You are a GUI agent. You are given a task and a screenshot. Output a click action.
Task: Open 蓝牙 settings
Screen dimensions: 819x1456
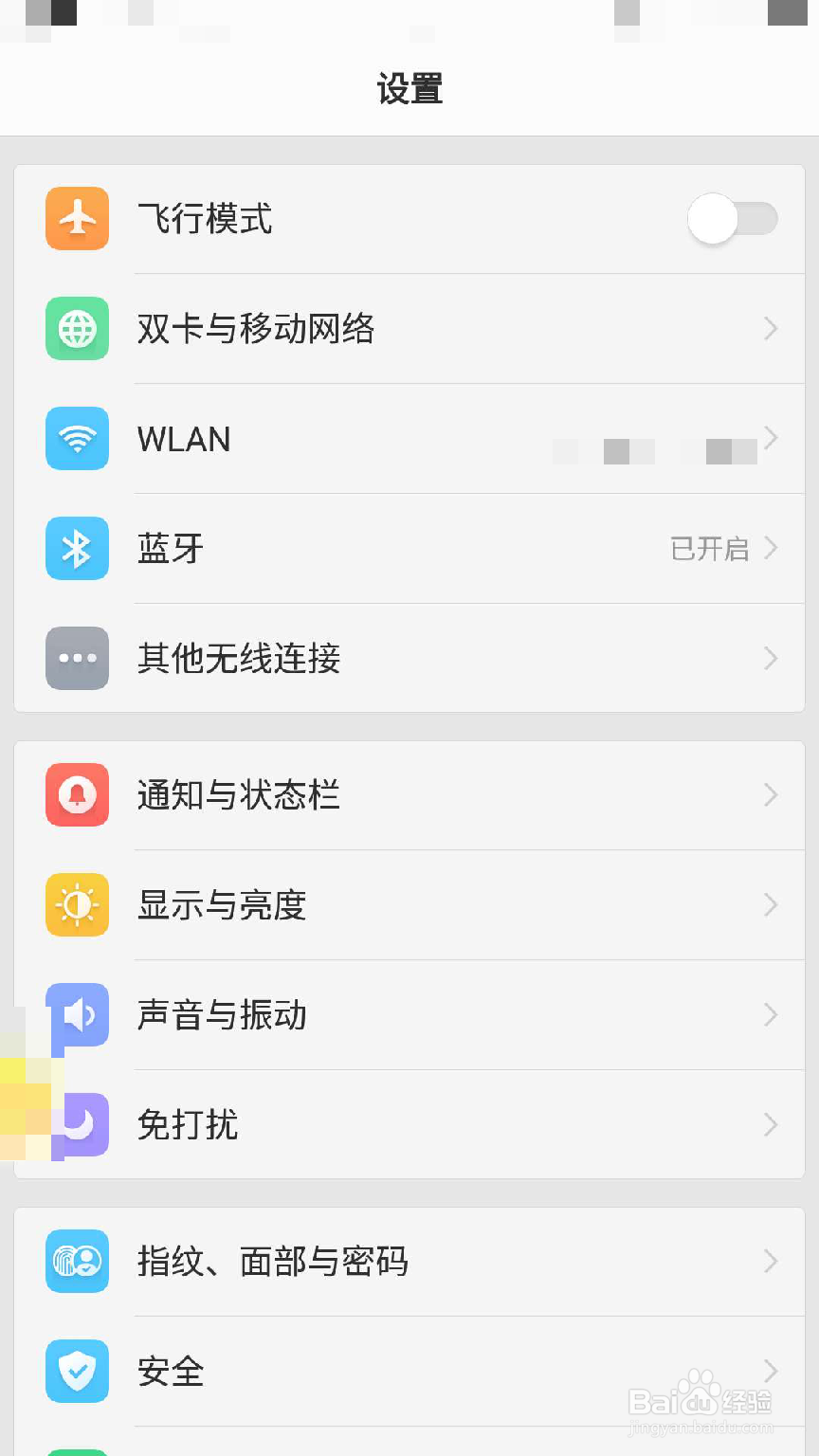pyautogui.click(x=409, y=549)
